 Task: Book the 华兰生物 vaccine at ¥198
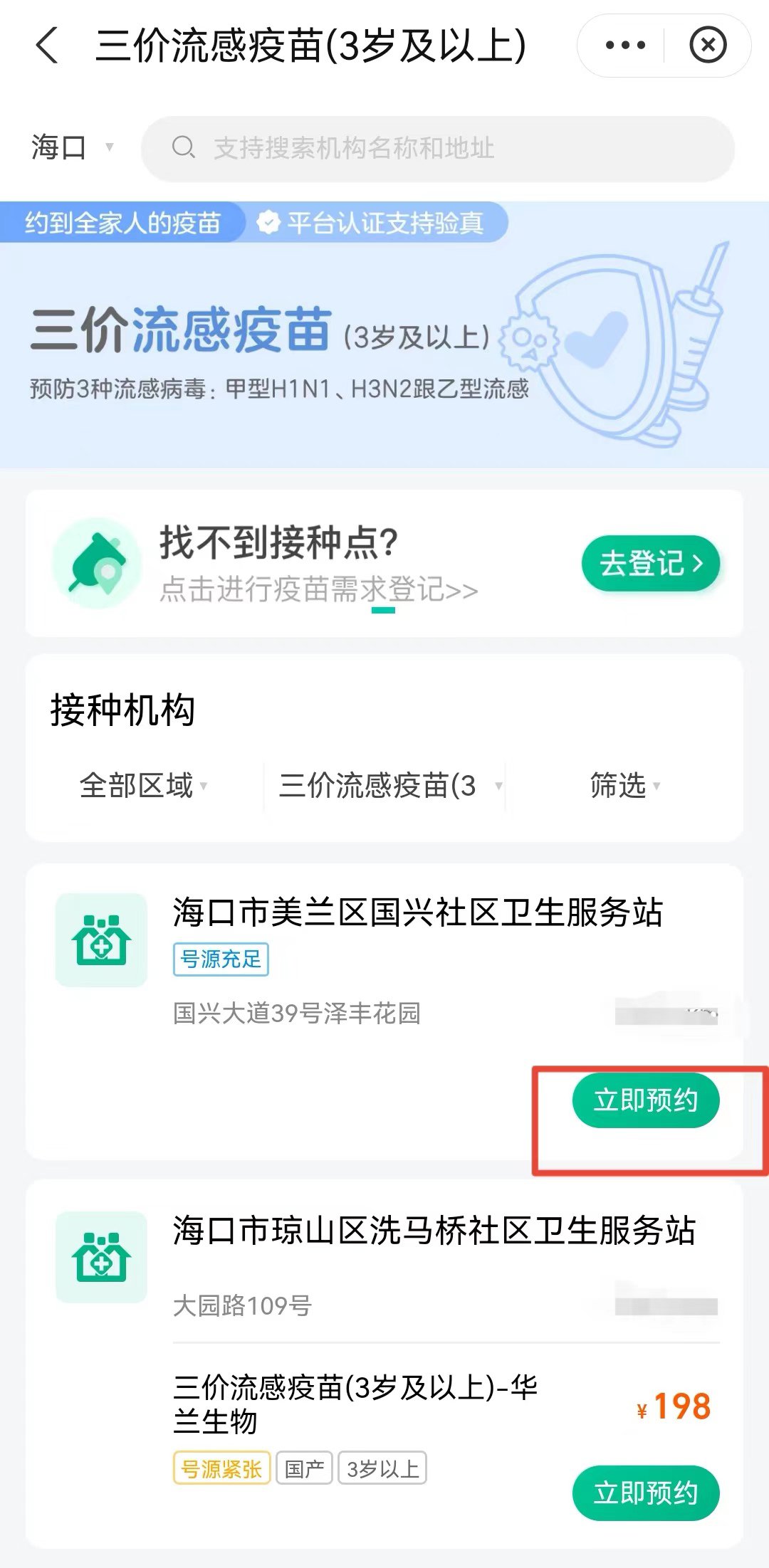(645, 1493)
